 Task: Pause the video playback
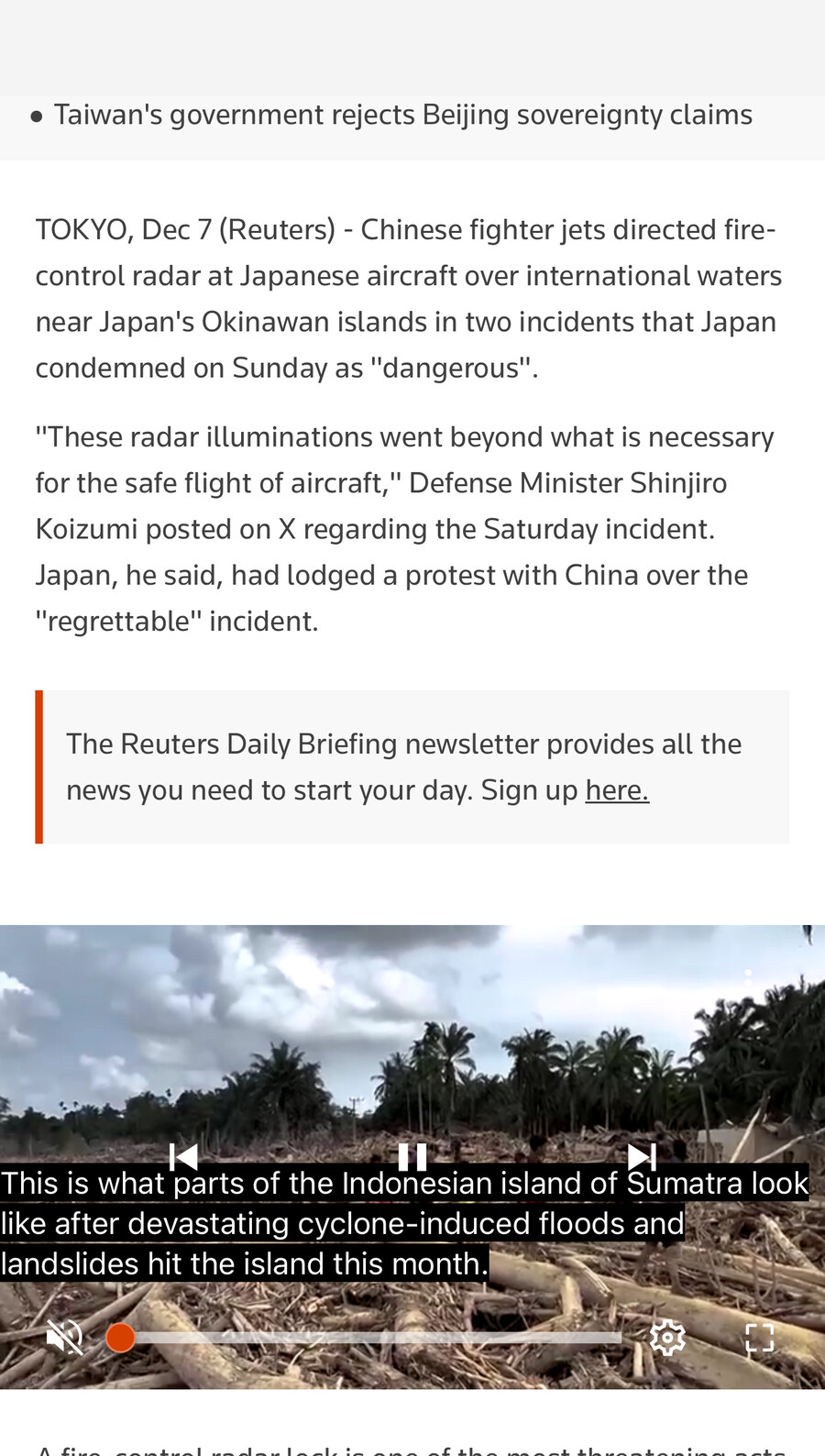[412, 1157]
